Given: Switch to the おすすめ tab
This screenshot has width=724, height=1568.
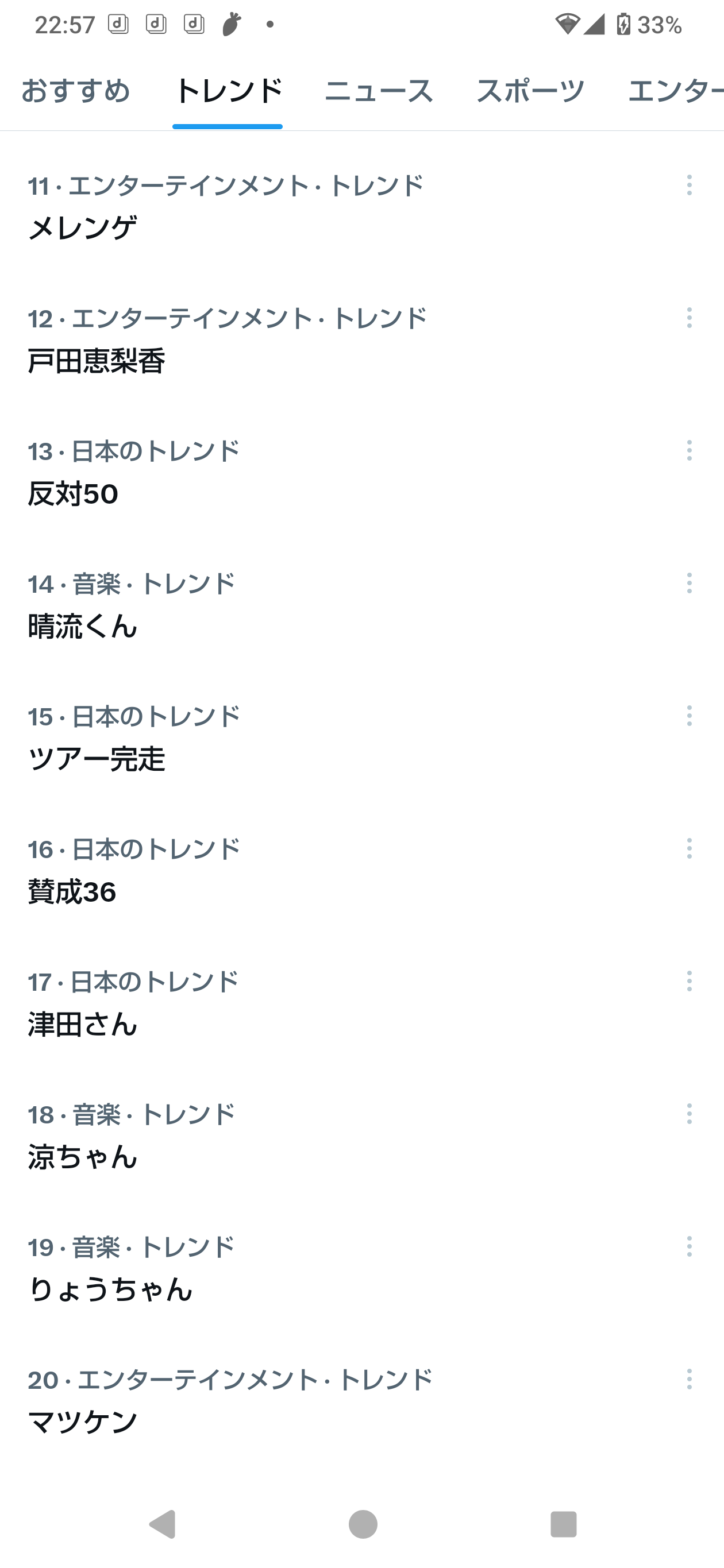Looking at the screenshot, I should 75,91.
